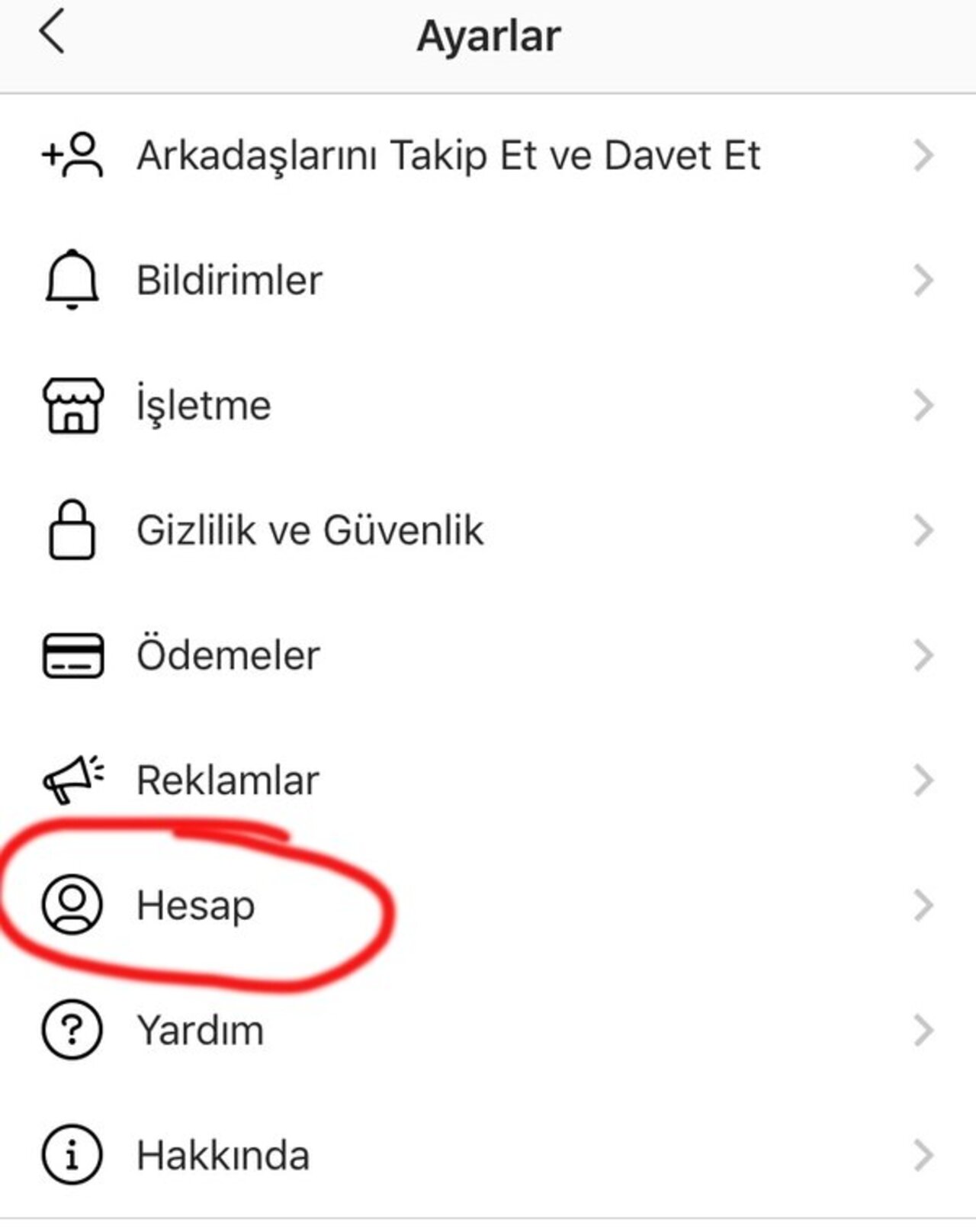The height and width of the screenshot is (1232, 976).
Task: Select the Yardım row
Action: coord(200,1031)
